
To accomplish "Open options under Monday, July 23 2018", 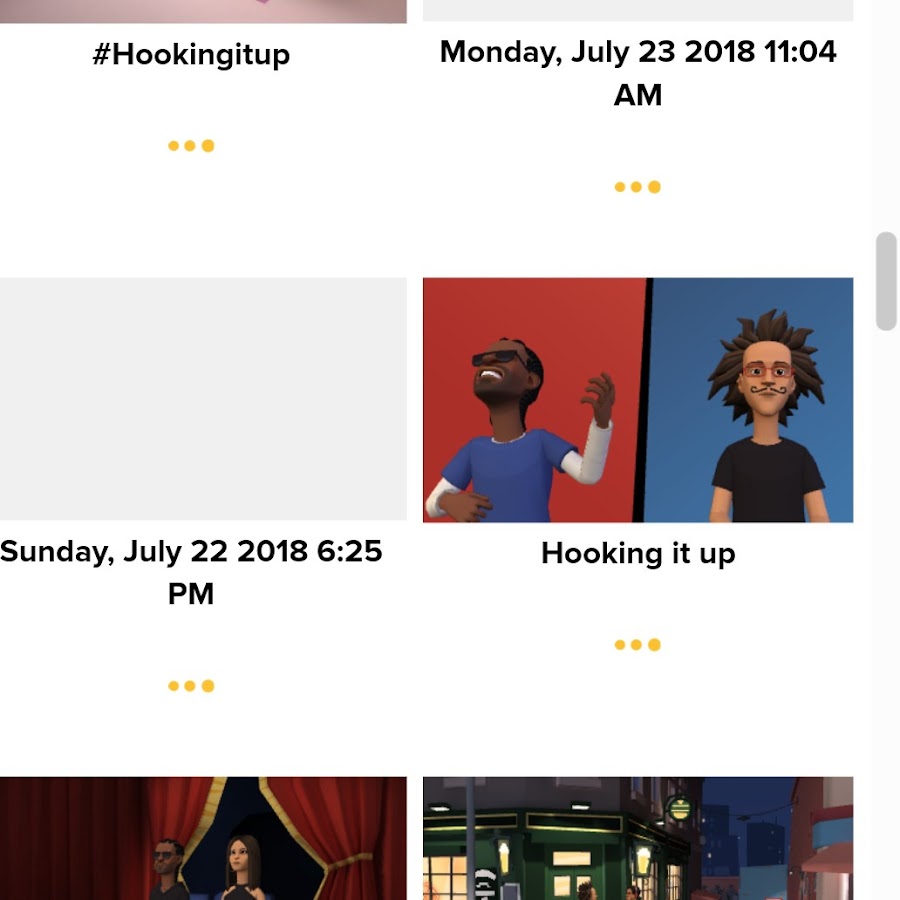I will pos(637,187).
